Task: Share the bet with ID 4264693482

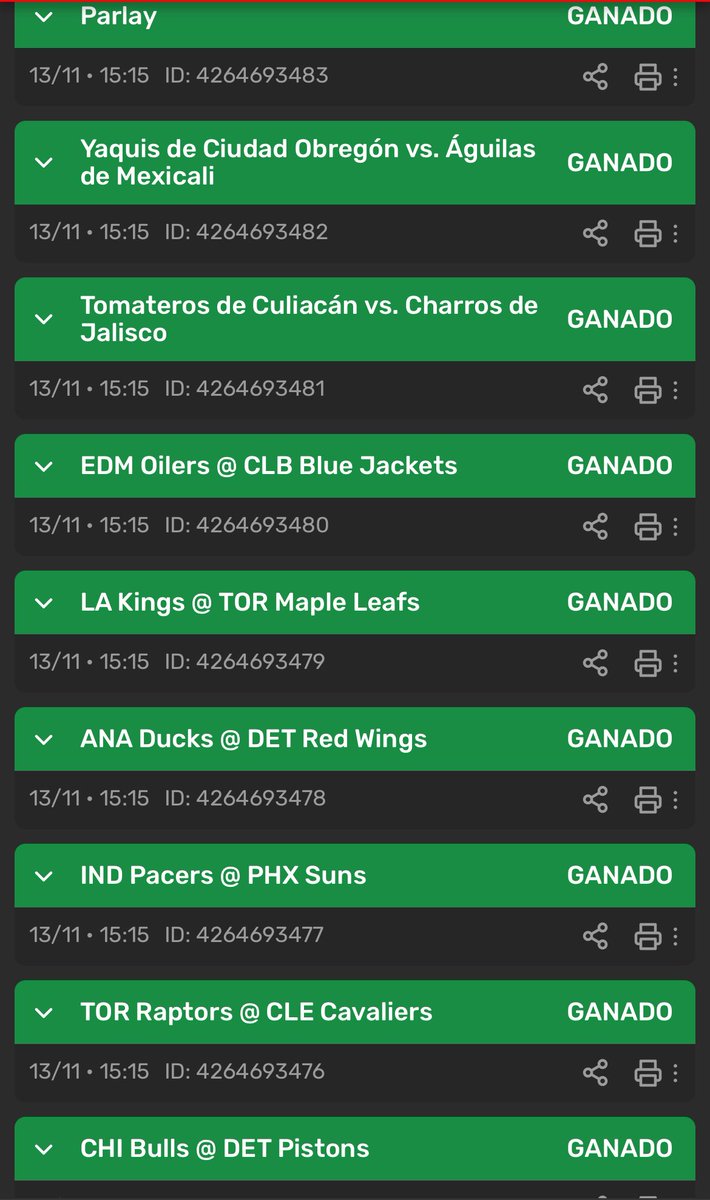Action: click(595, 233)
